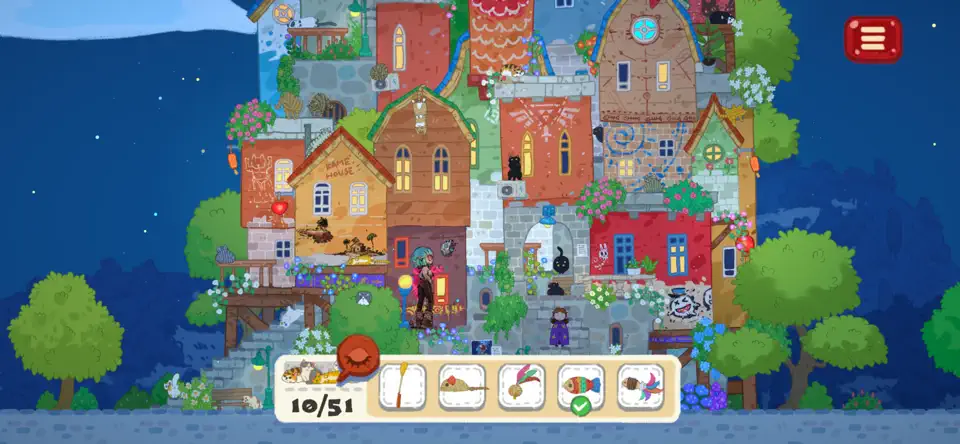Select the cork feather toy slot
The width and height of the screenshot is (960, 444).
click(641, 386)
